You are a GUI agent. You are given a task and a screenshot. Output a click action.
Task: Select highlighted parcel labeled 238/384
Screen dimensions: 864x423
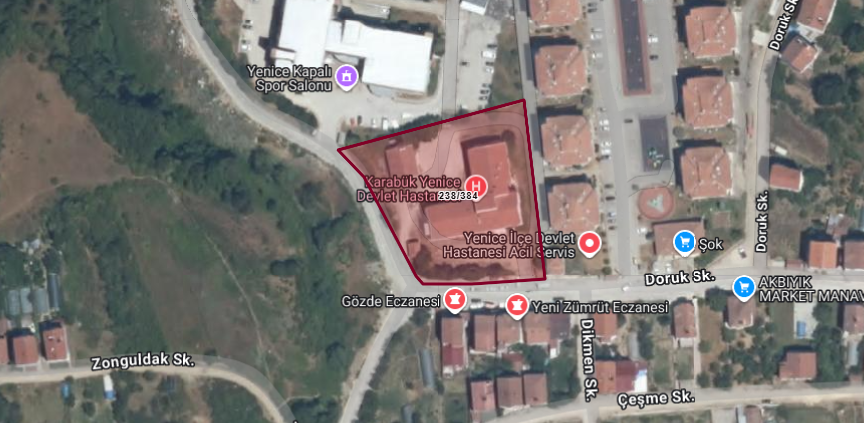[x=458, y=196]
